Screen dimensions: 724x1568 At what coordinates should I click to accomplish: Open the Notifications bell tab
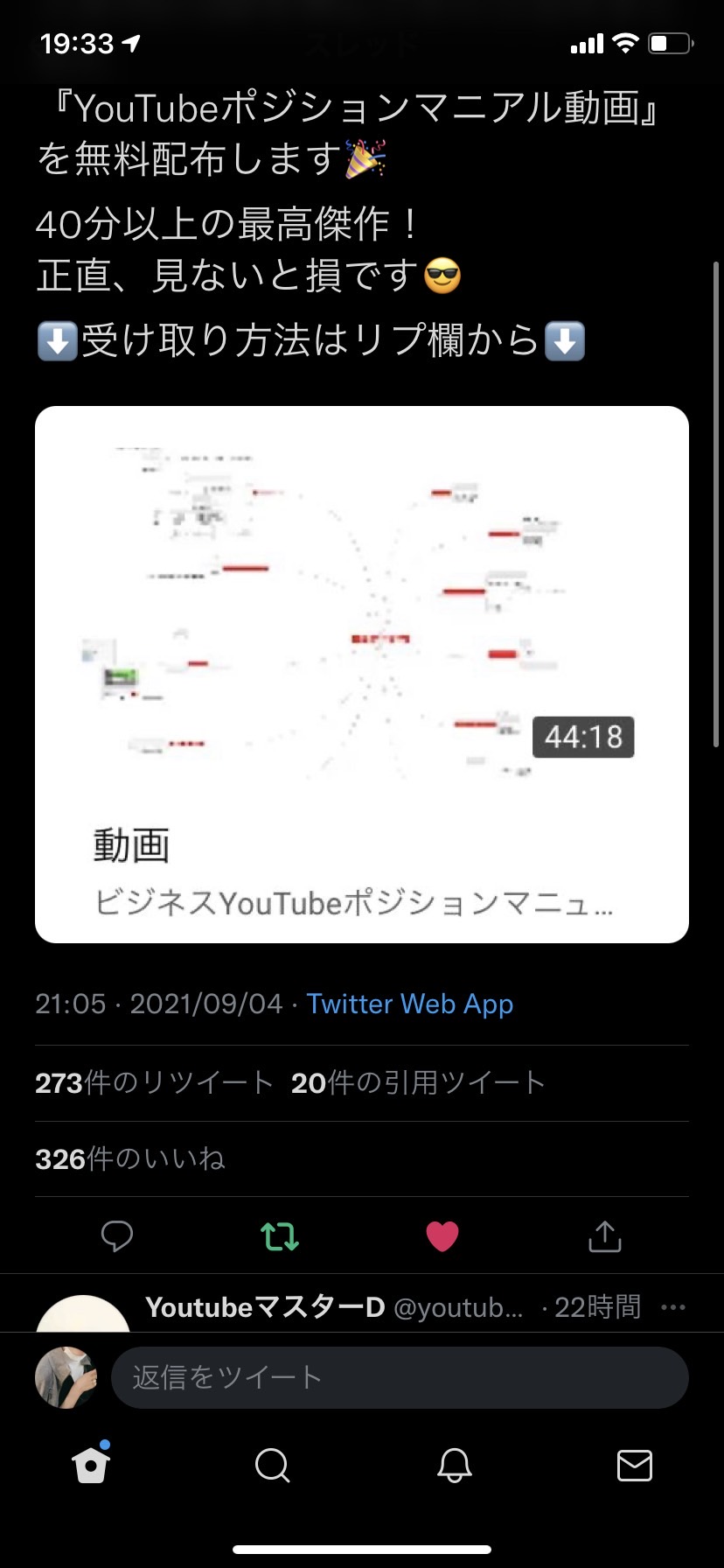(x=455, y=1465)
